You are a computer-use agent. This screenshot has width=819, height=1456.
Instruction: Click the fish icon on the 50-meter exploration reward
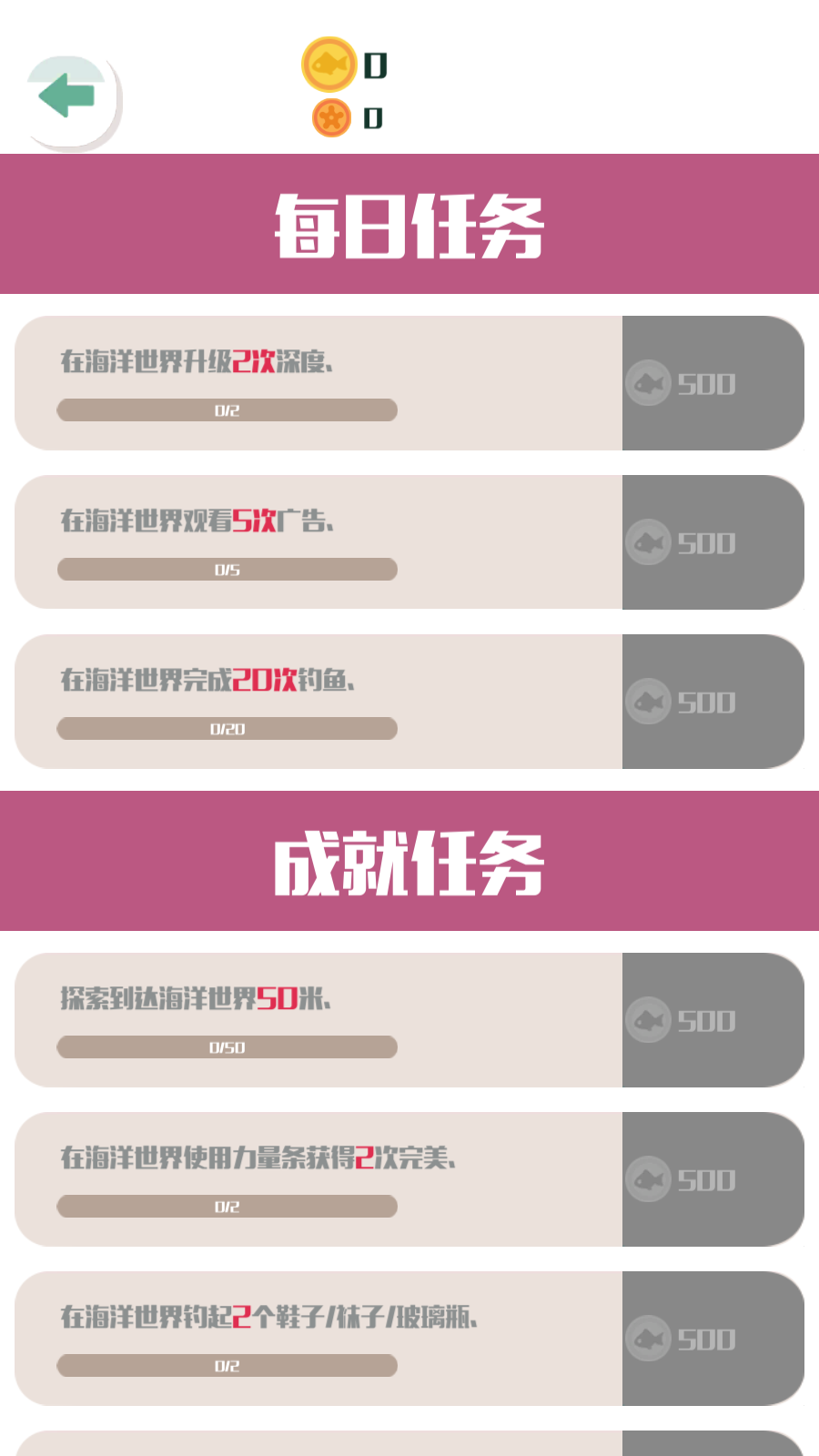coord(648,1020)
